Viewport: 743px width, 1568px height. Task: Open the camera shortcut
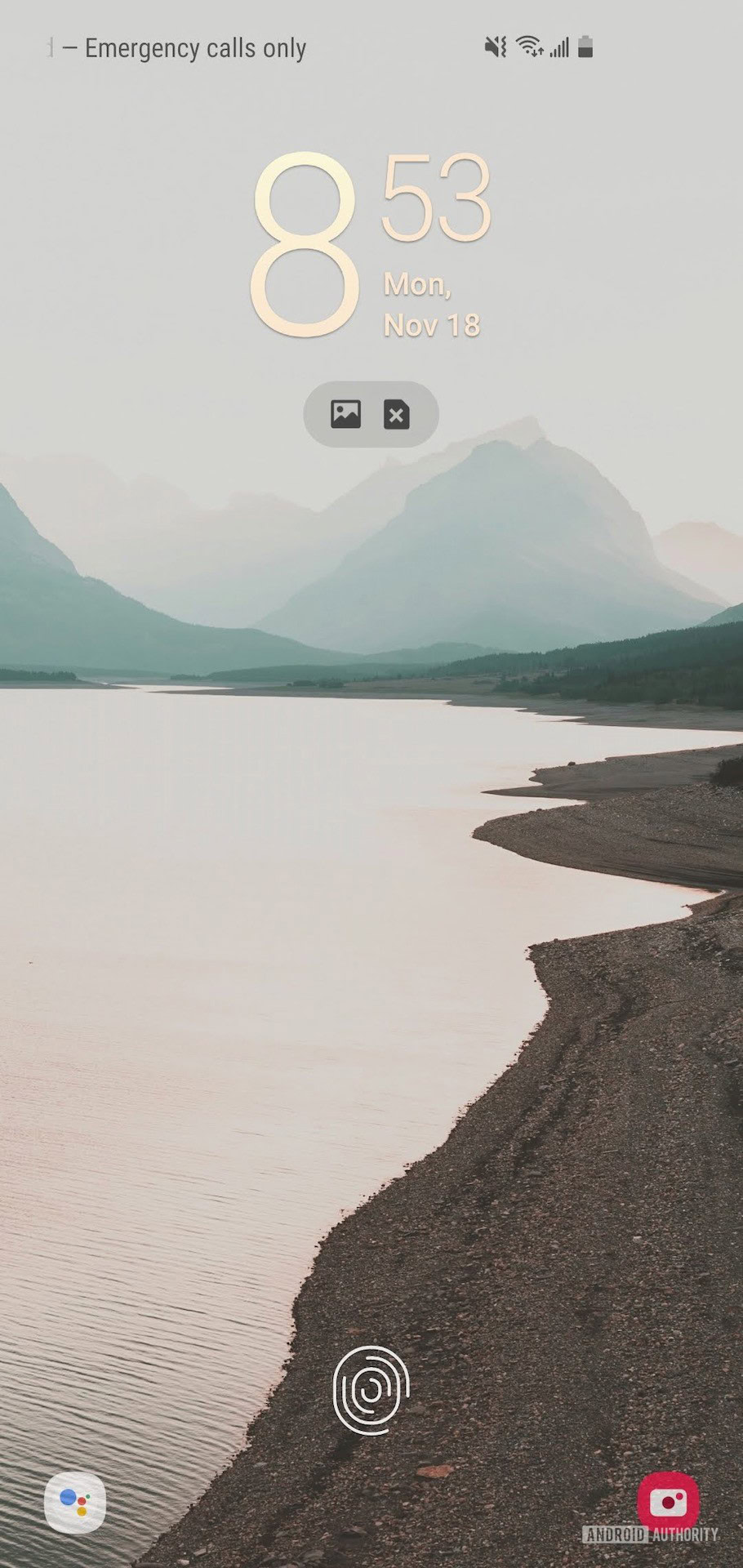pos(668,1501)
